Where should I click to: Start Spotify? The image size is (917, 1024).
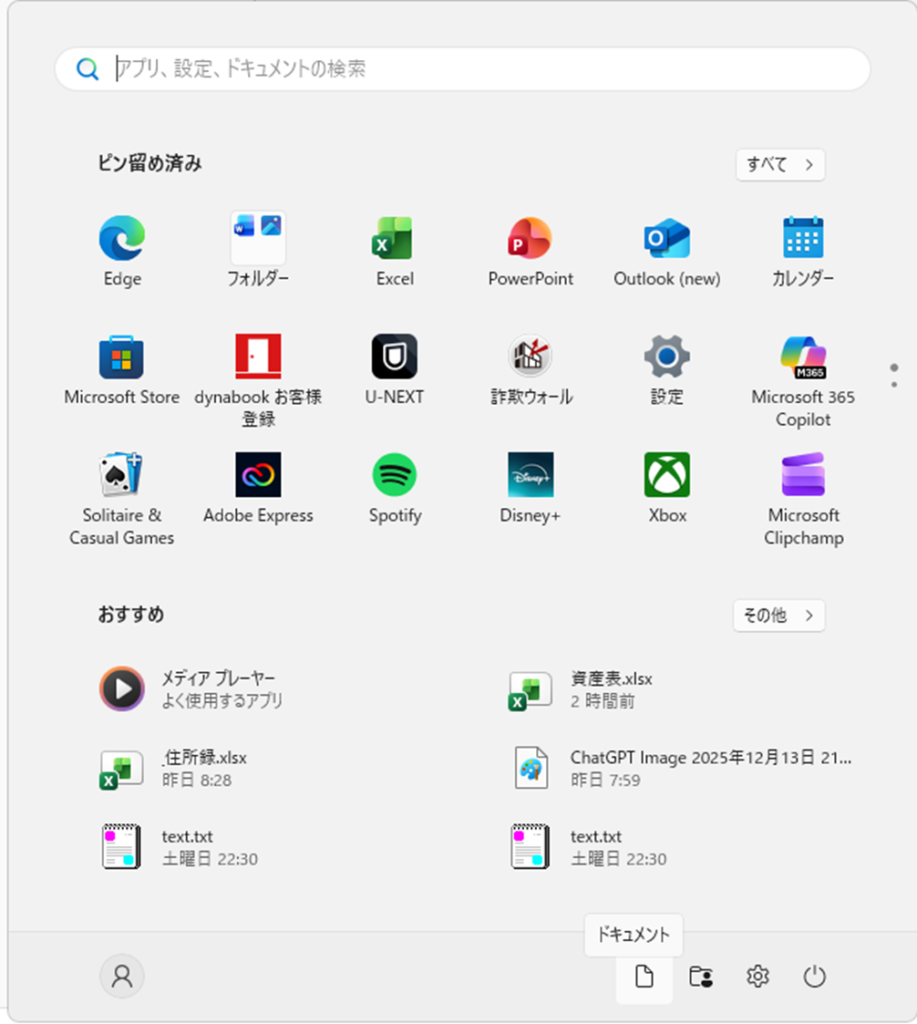(394, 488)
